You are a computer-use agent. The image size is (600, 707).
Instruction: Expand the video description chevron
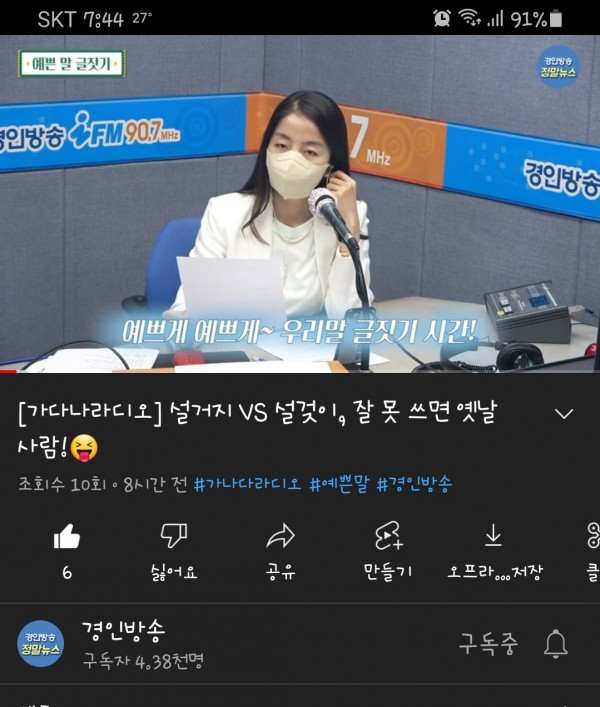tap(564, 414)
